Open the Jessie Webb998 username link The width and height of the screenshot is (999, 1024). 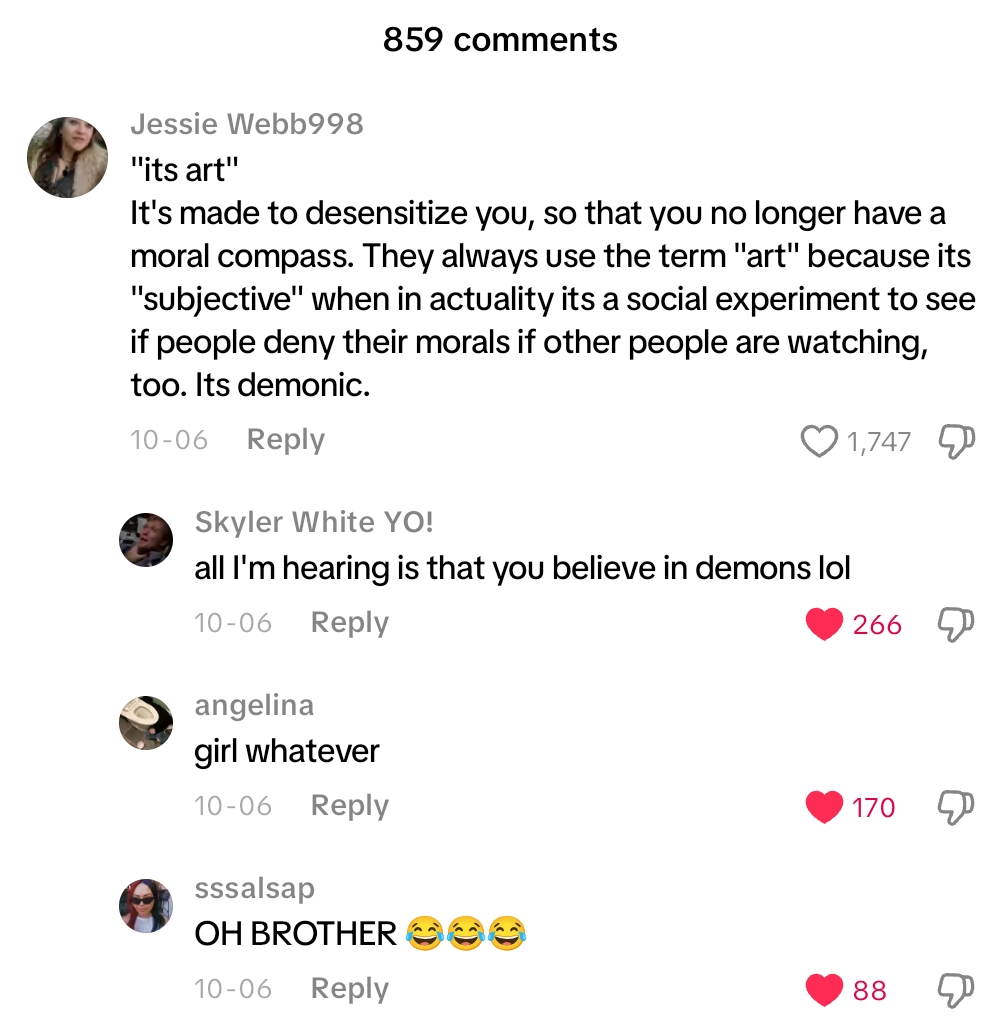coord(246,124)
